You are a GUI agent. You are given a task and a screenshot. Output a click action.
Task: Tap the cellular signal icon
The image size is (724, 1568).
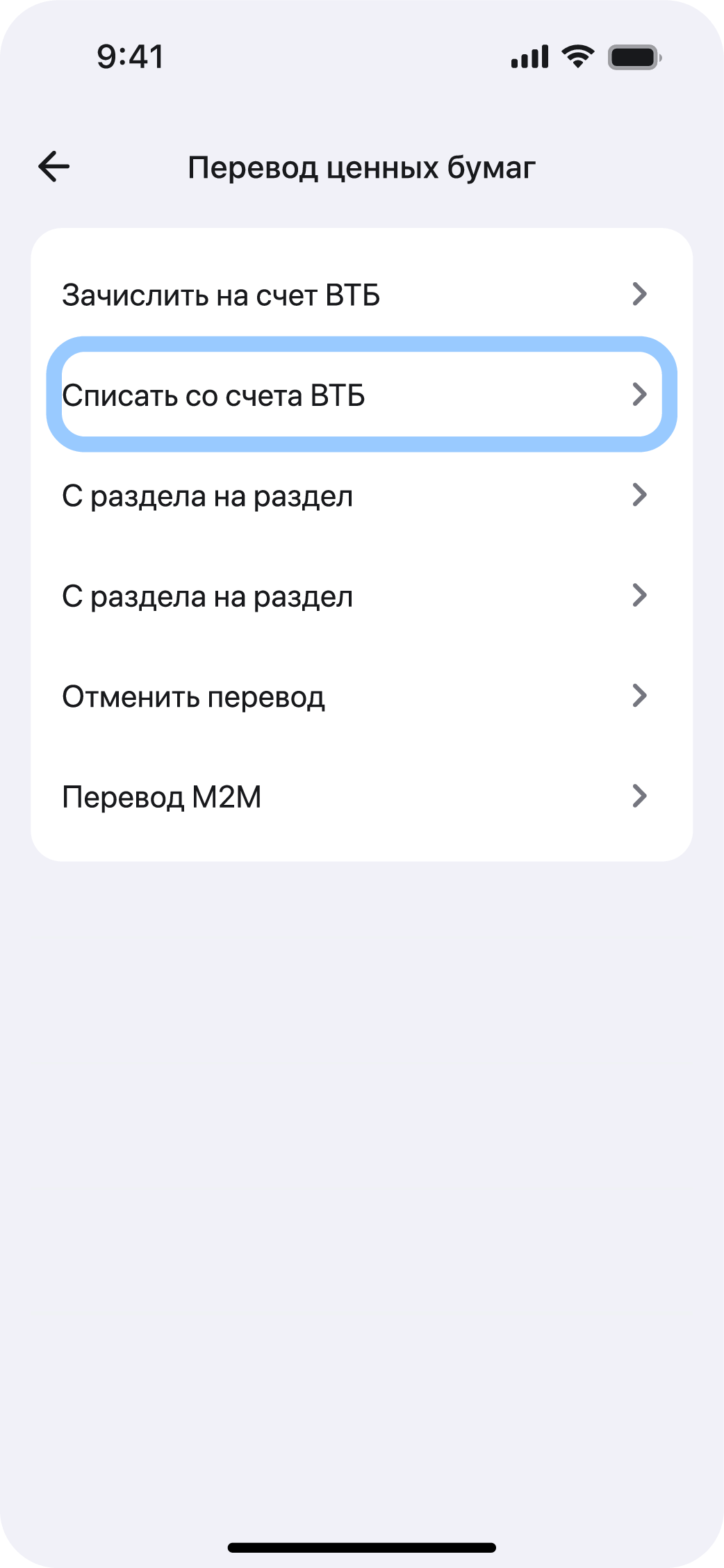click(x=529, y=58)
